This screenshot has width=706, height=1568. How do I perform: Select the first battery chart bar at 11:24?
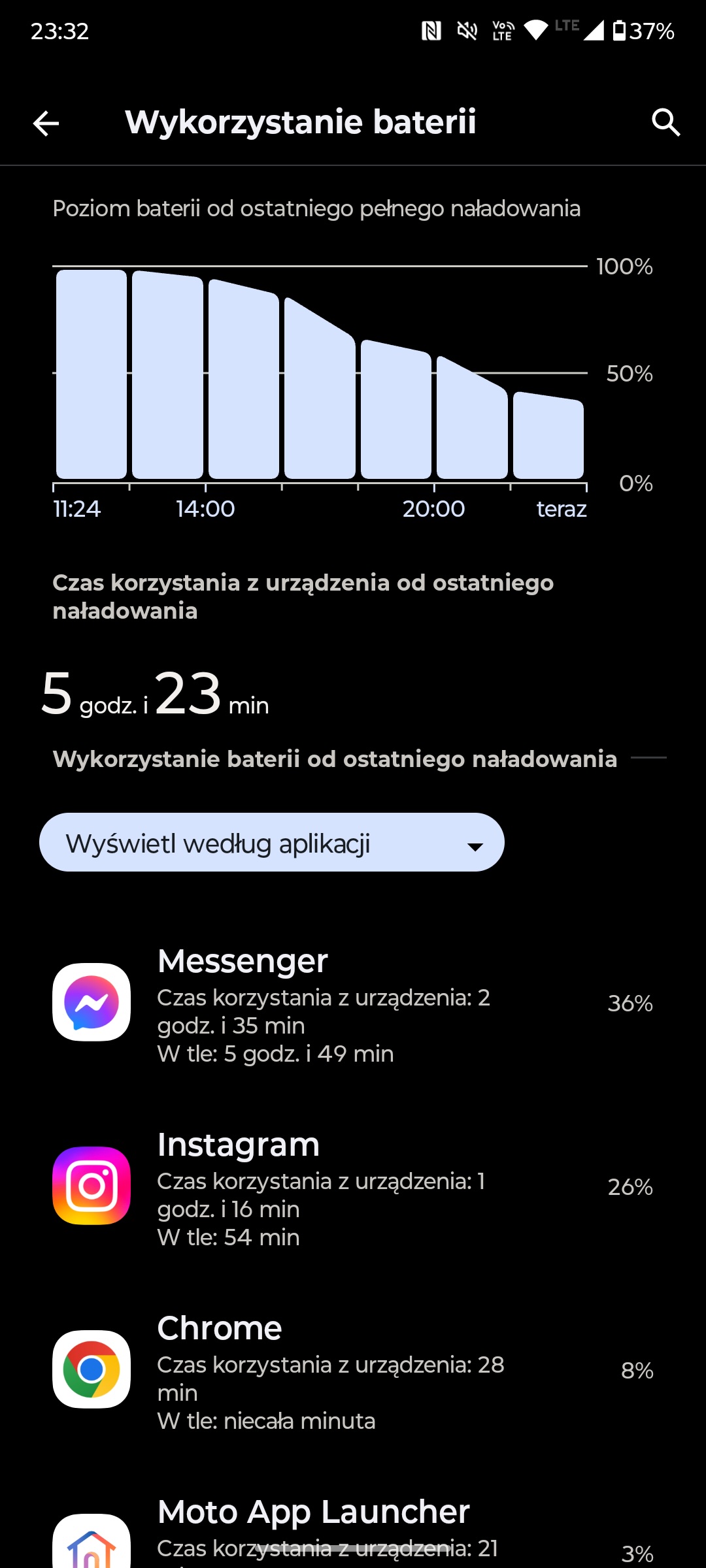(x=92, y=374)
